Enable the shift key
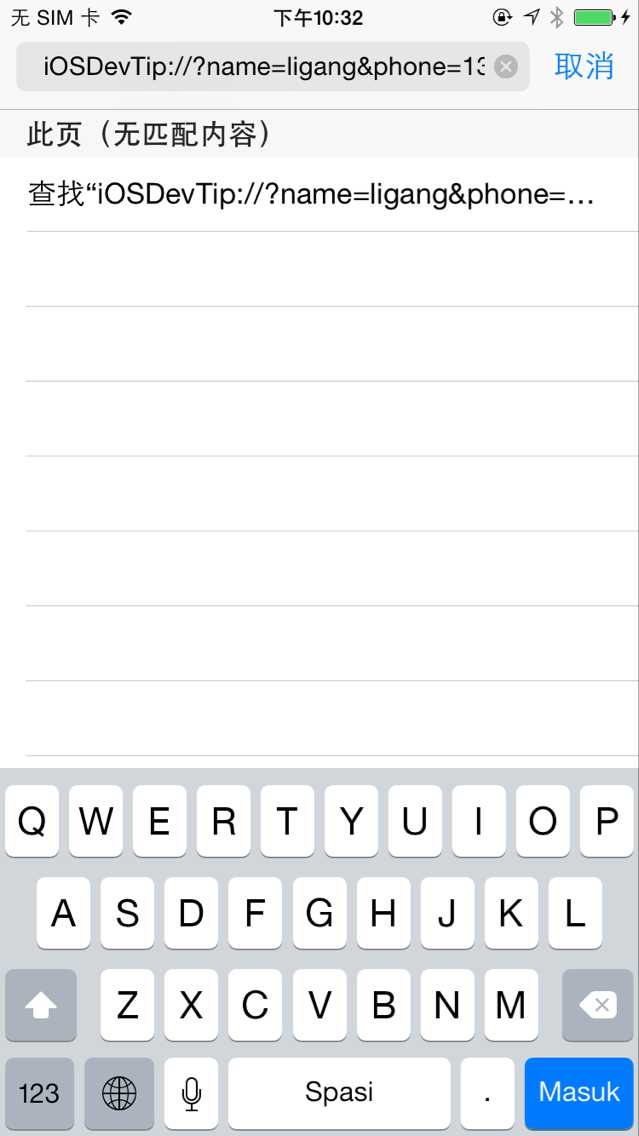This screenshot has width=639, height=1136. 41,1005
